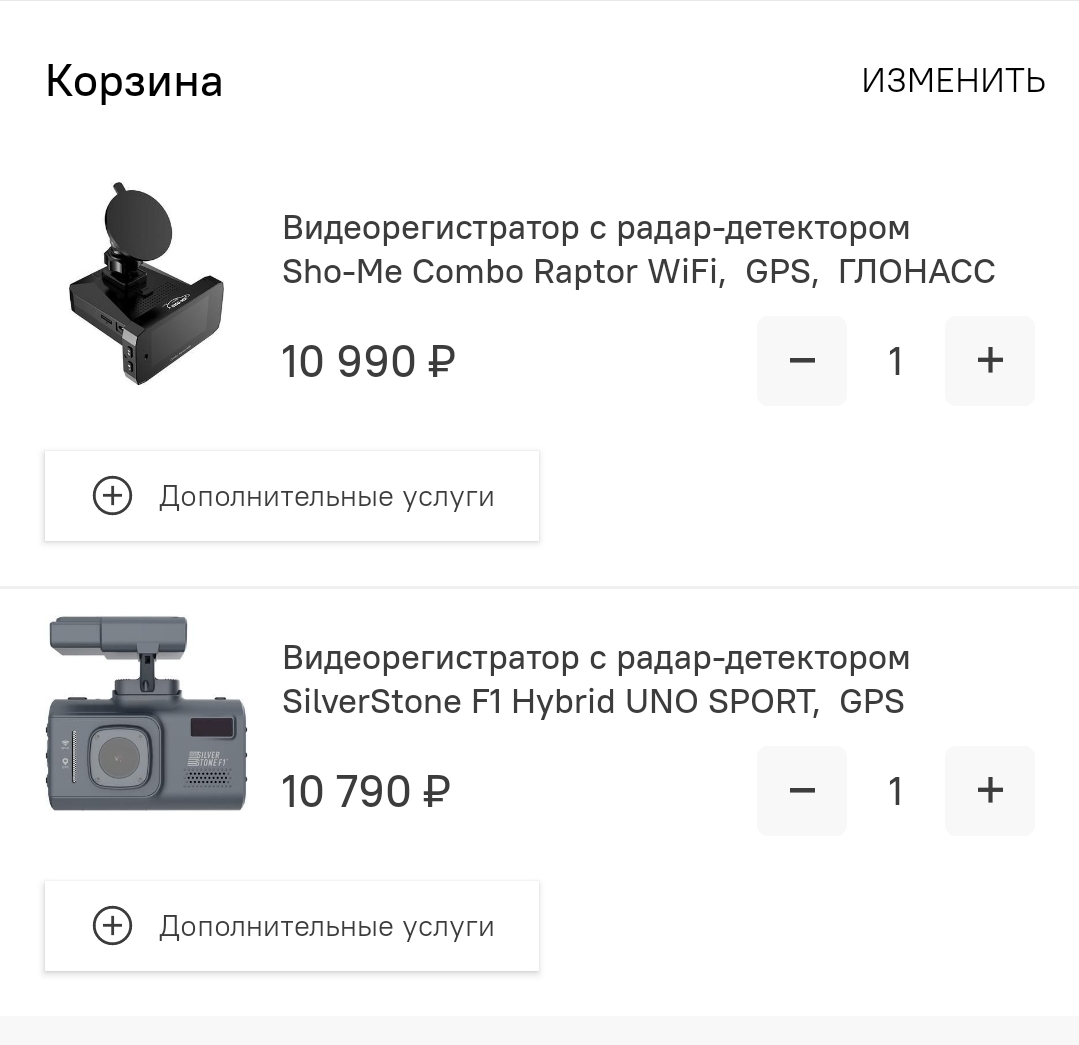
Task: Decrease quantity of Sho-Me Combo Raptor
Action: coord(802,361)
